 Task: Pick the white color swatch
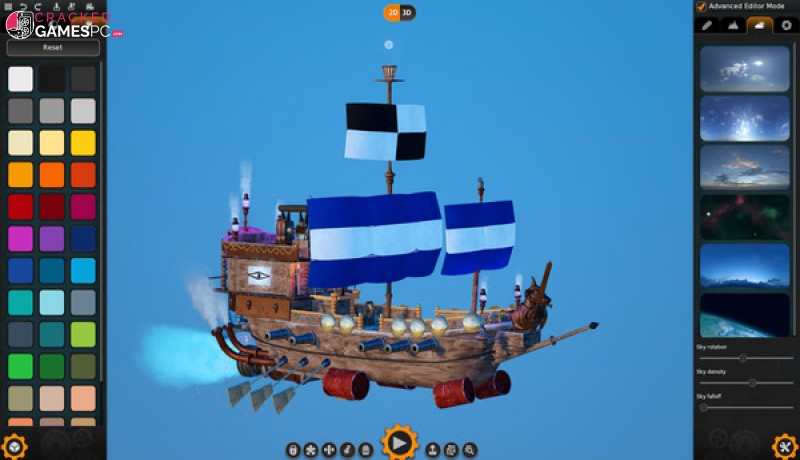[20, 79]
